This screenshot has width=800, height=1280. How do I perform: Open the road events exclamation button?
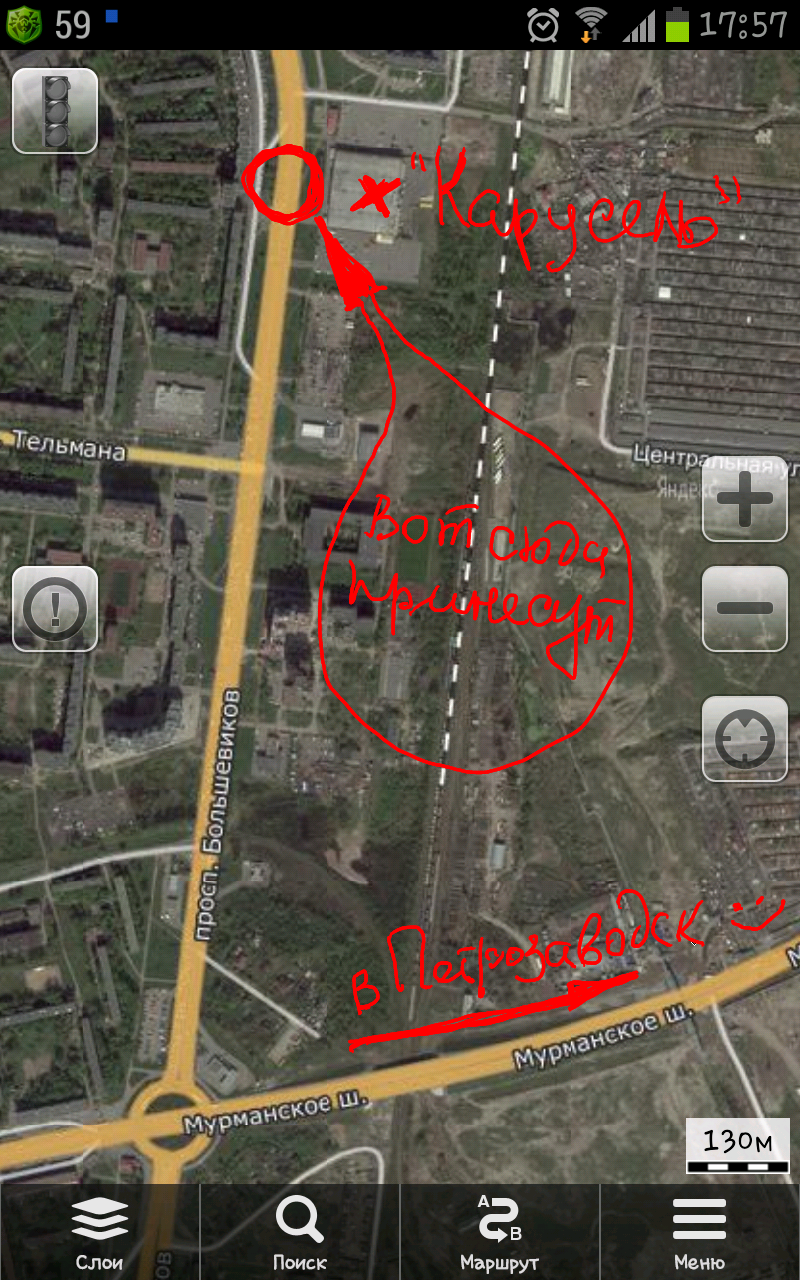point(55,608)
